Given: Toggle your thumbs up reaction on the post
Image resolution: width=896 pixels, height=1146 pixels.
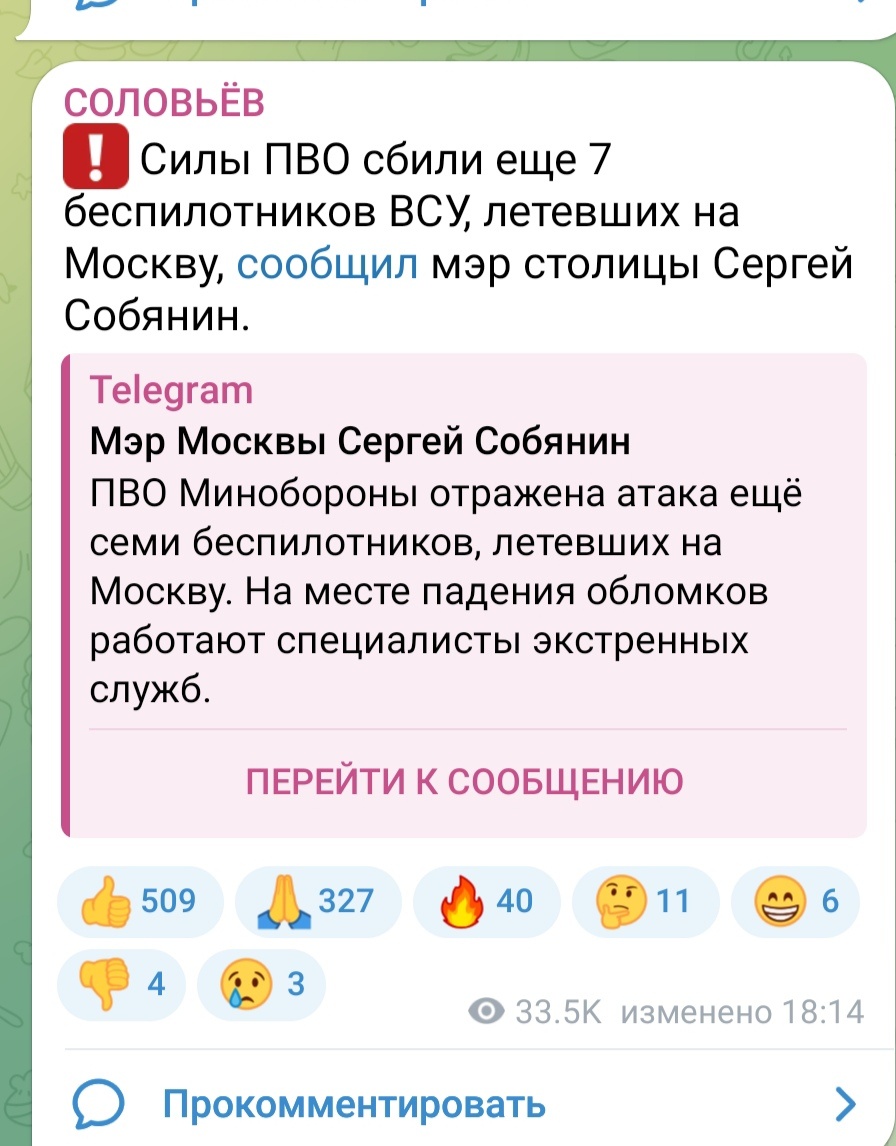Looking at the screenshot, I should point(122,901).
